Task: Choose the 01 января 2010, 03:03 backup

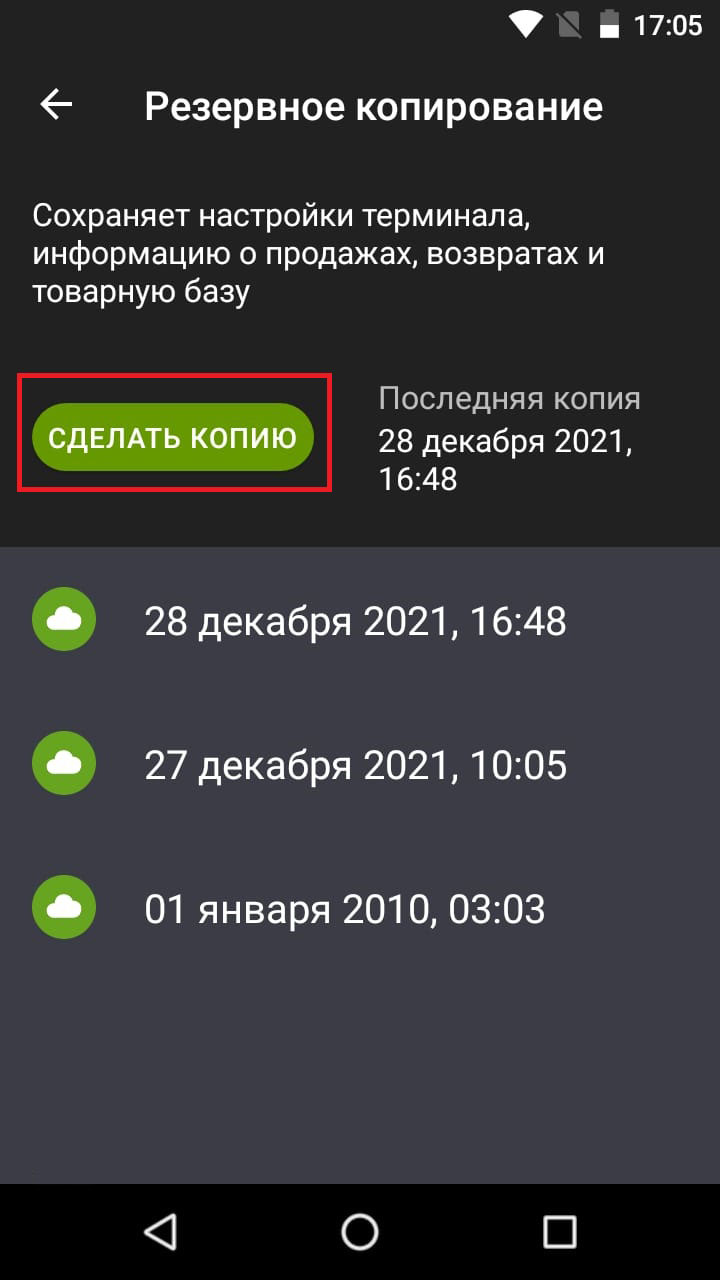Action: coord(345,909)
